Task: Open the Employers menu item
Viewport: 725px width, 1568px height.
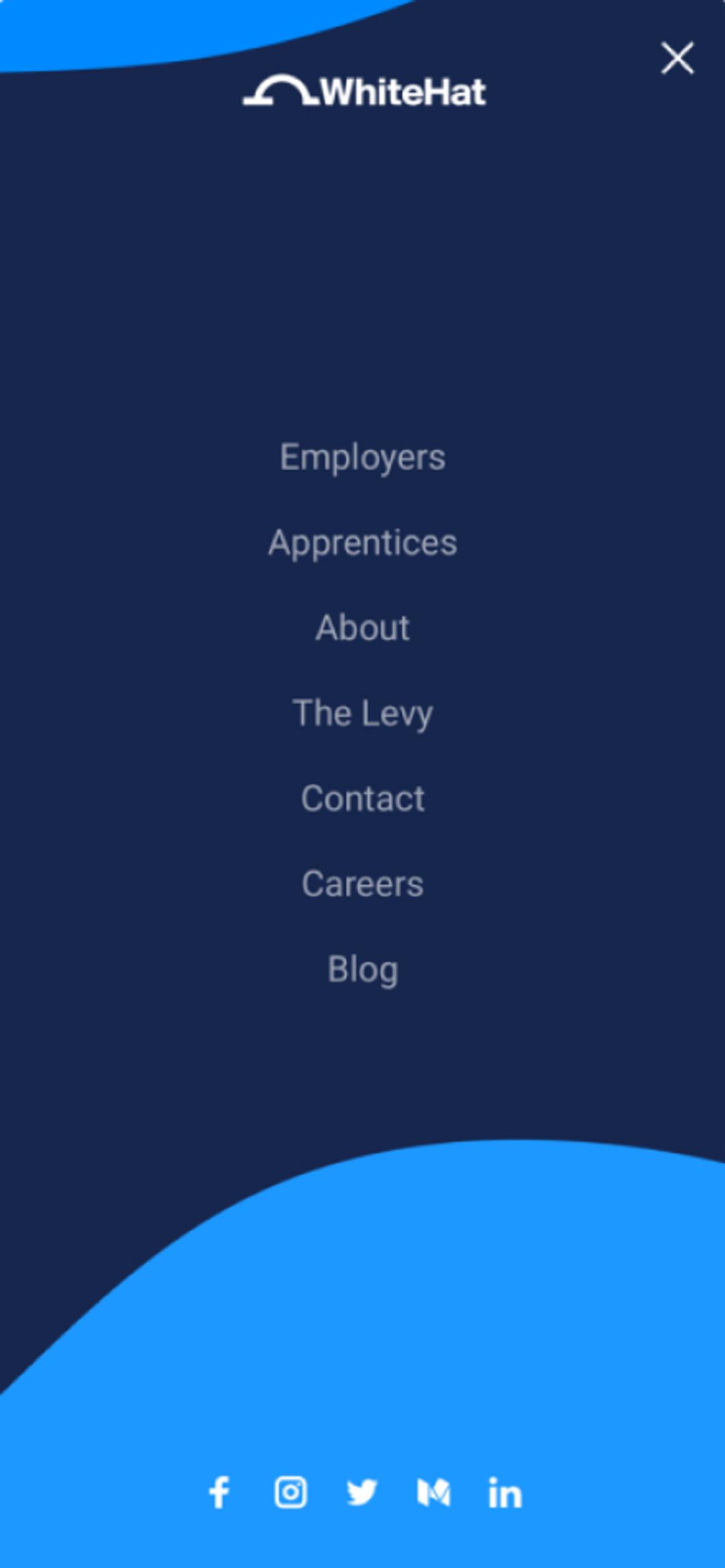Action: [x=362, y=458]
